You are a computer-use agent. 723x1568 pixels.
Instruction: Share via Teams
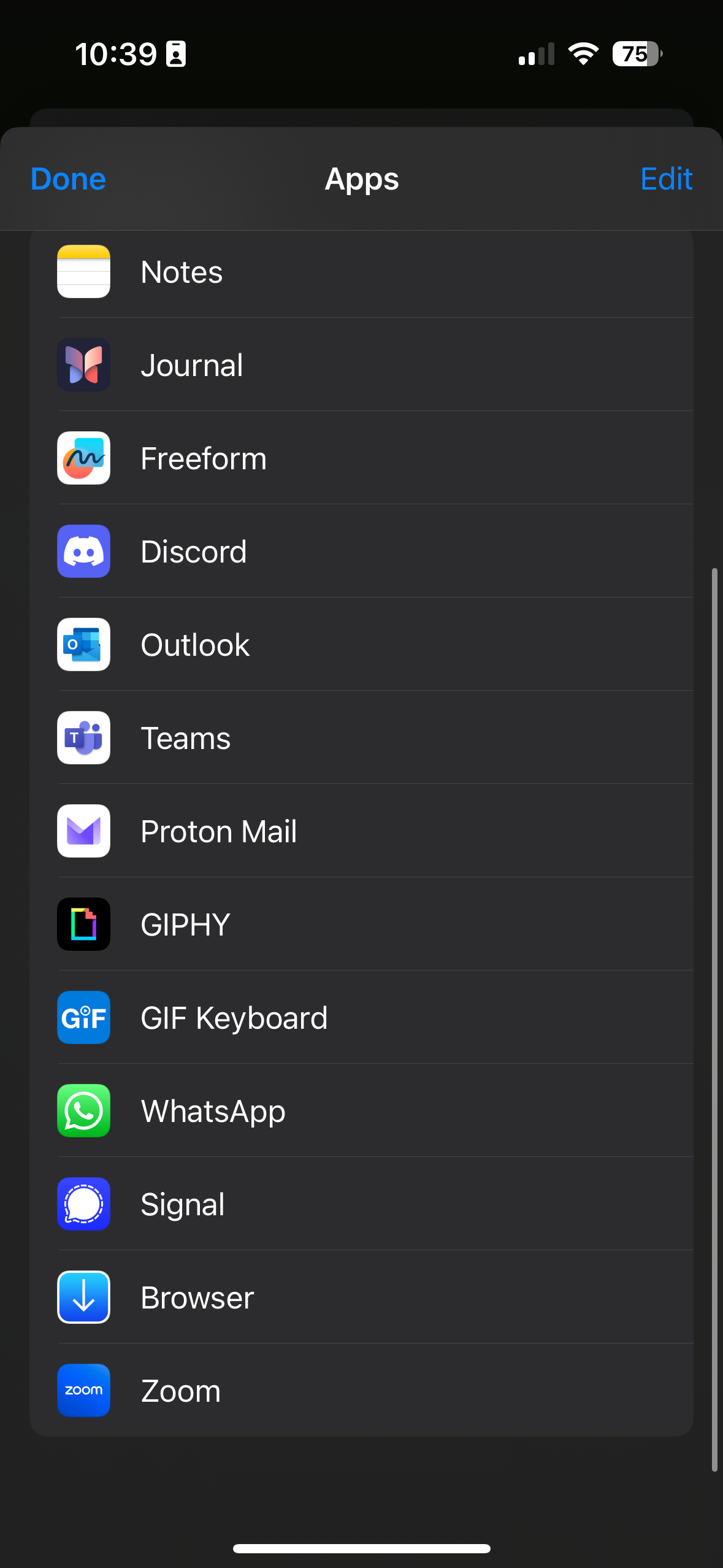click(x=361, y=738)
